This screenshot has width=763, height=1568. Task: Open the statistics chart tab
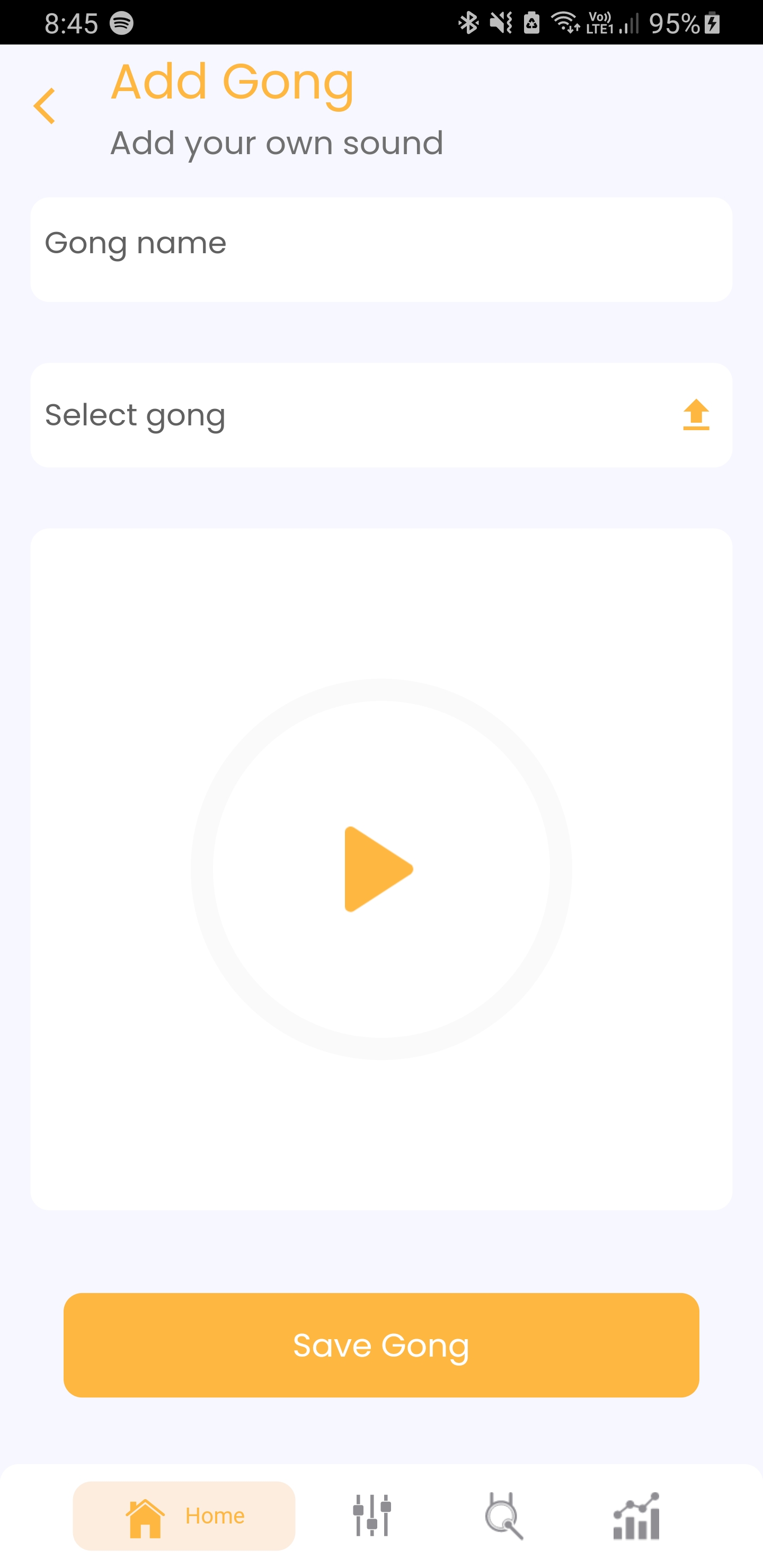tap(636, 1516)
